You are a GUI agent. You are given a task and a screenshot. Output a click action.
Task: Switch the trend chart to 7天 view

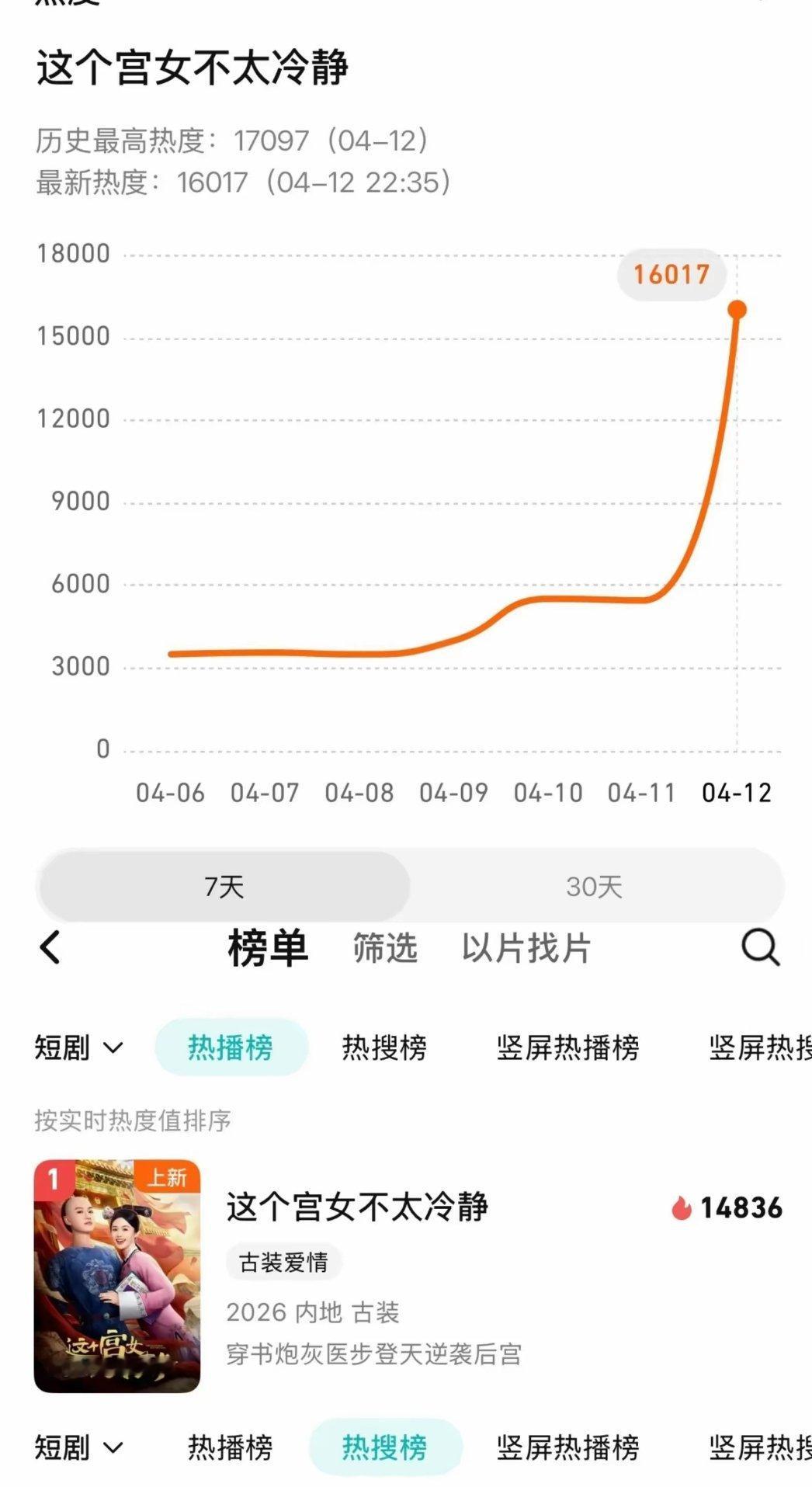(x=225, y=885)
